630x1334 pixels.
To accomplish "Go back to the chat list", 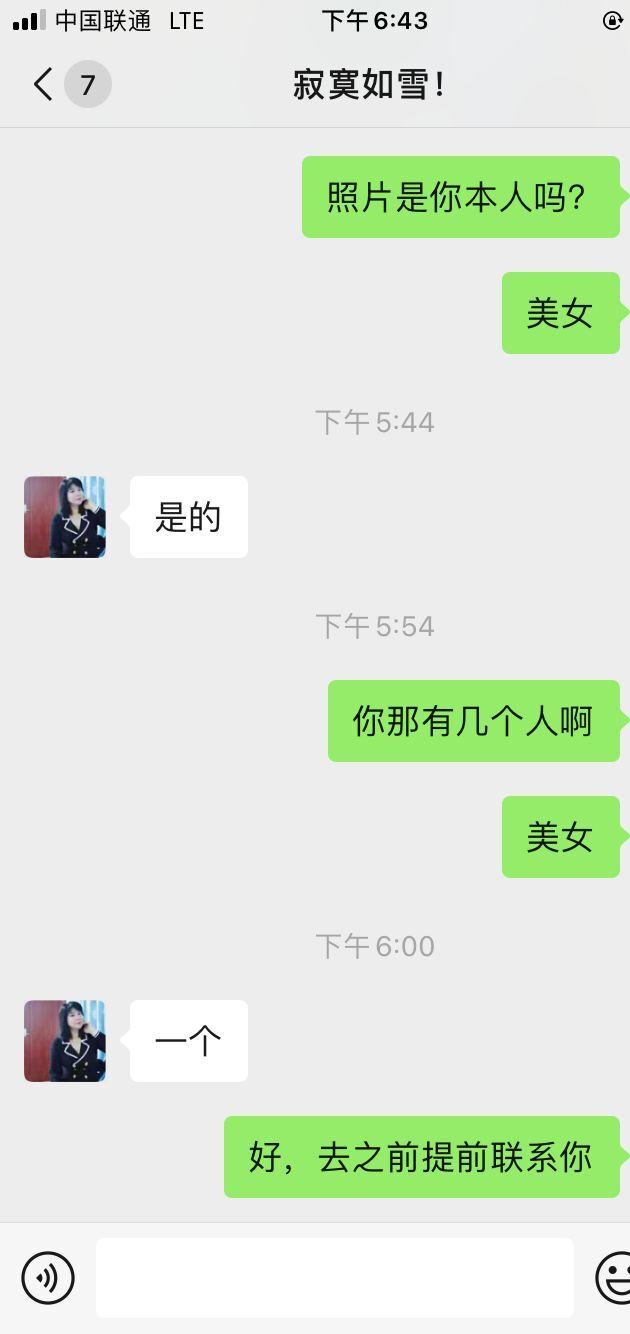I will [44, 84].
